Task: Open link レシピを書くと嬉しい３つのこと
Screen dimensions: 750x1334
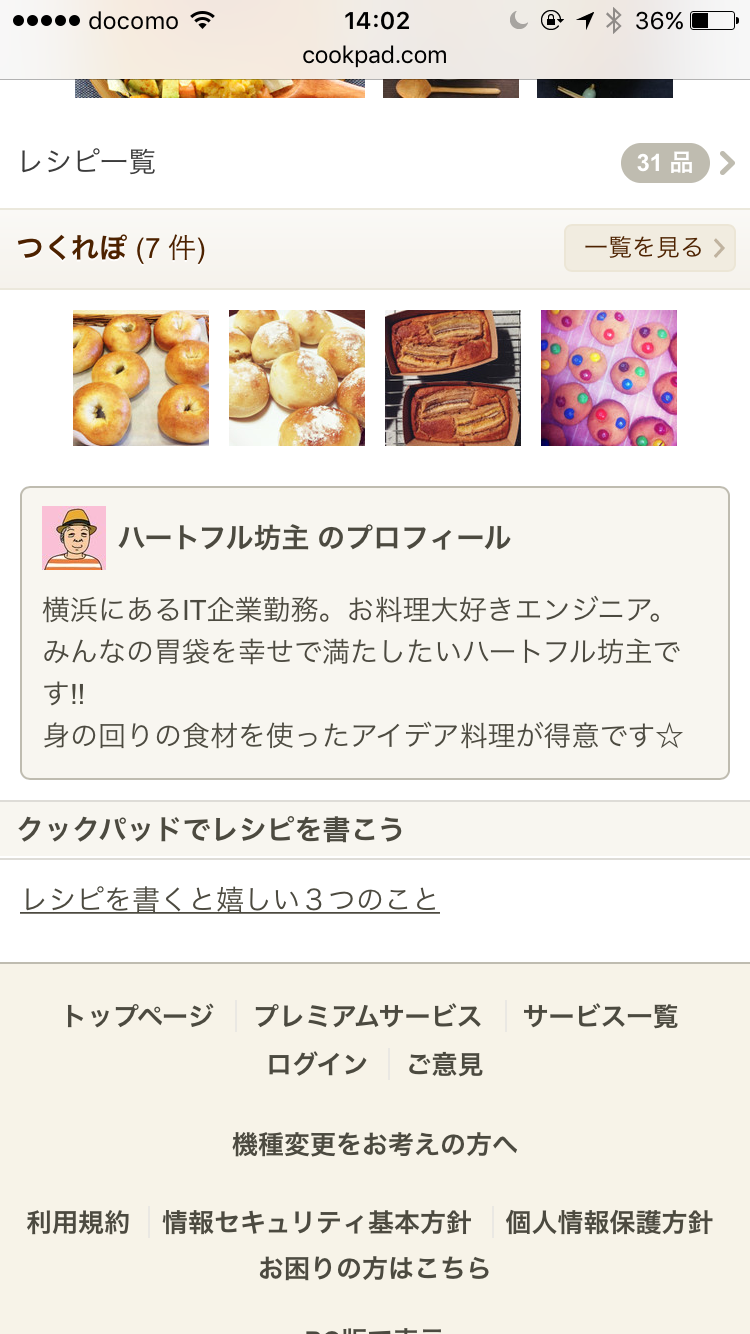Action: [x=230, y=900]
